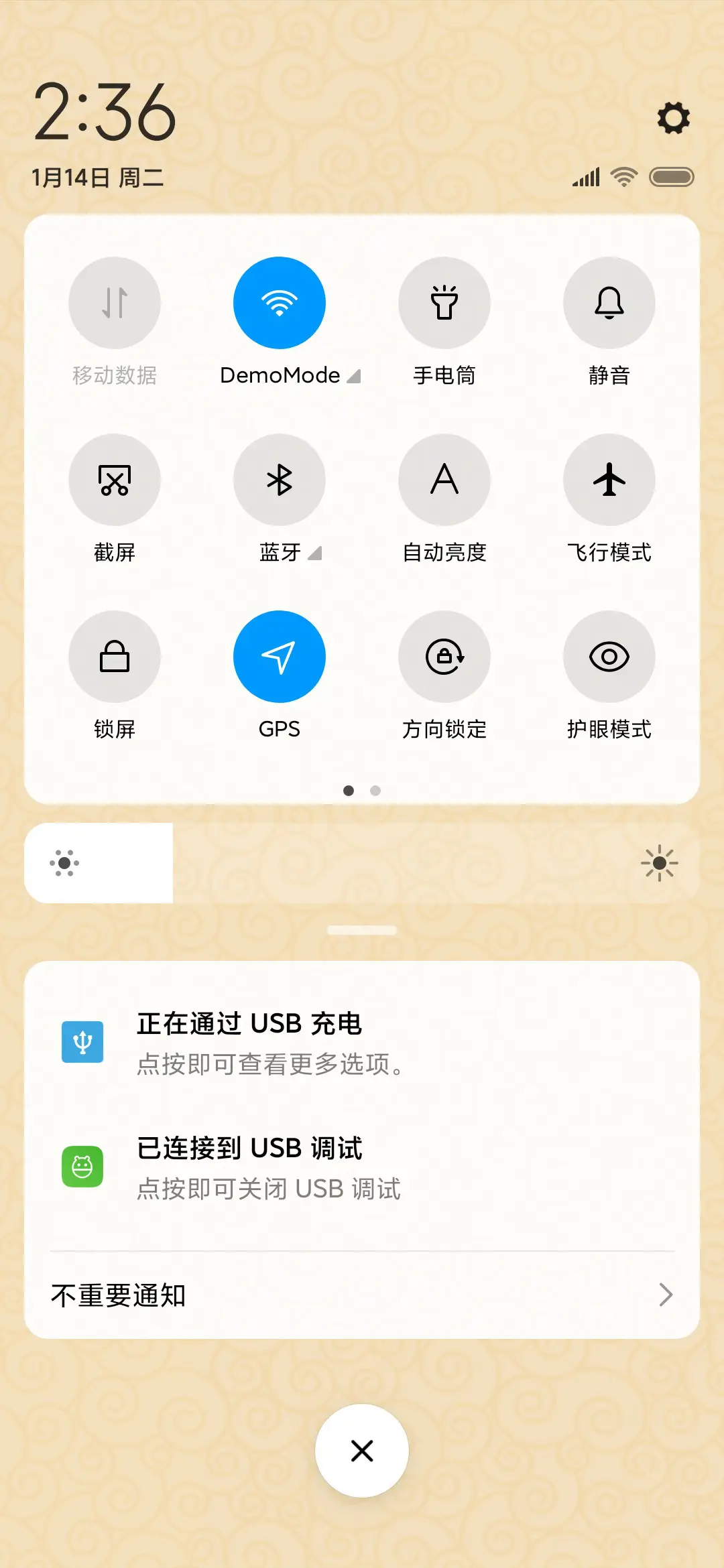Expand Bluetooth options via its arrow
The height and width of the screenshot is (1568, 724).
[x=315, y=553]
